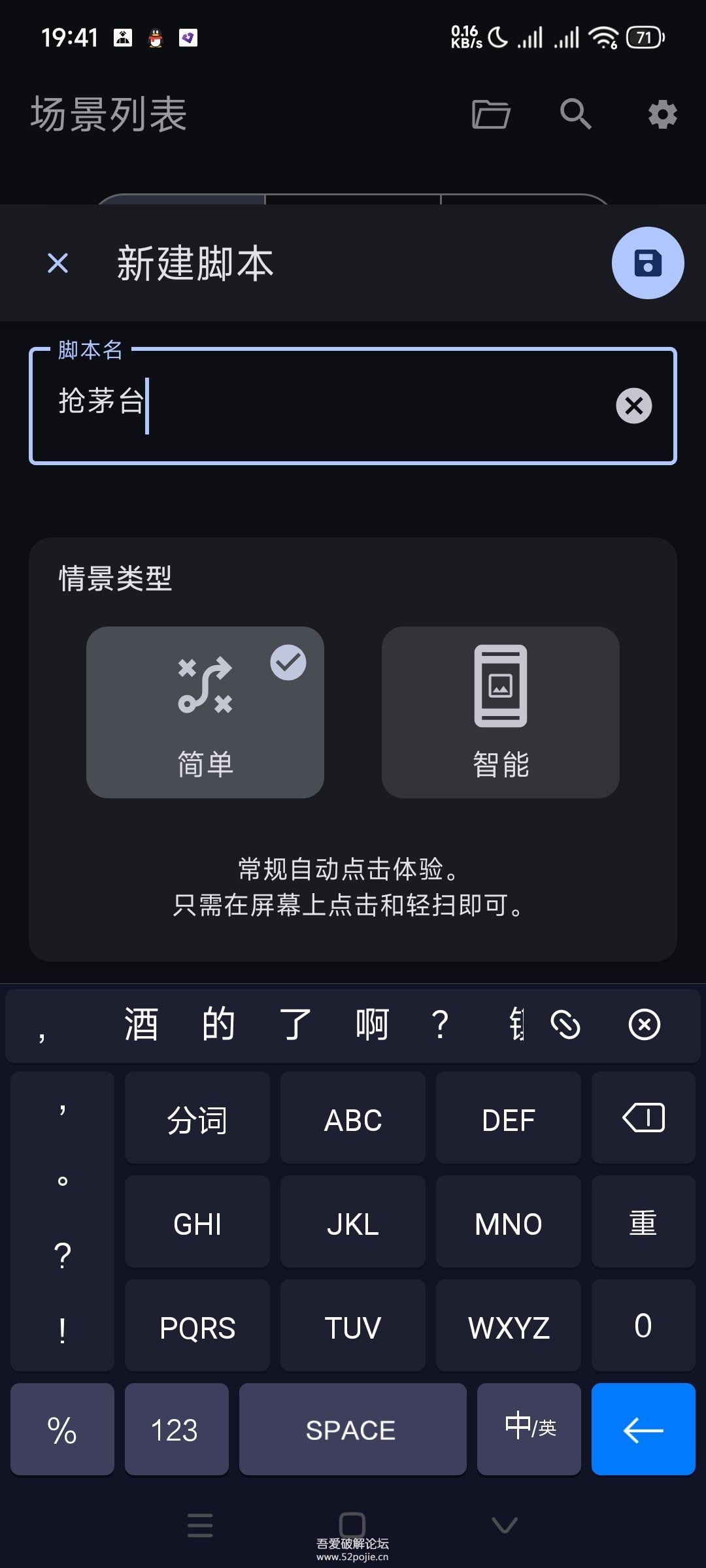Tap the 重 key on keyboard

point(643,1222)
